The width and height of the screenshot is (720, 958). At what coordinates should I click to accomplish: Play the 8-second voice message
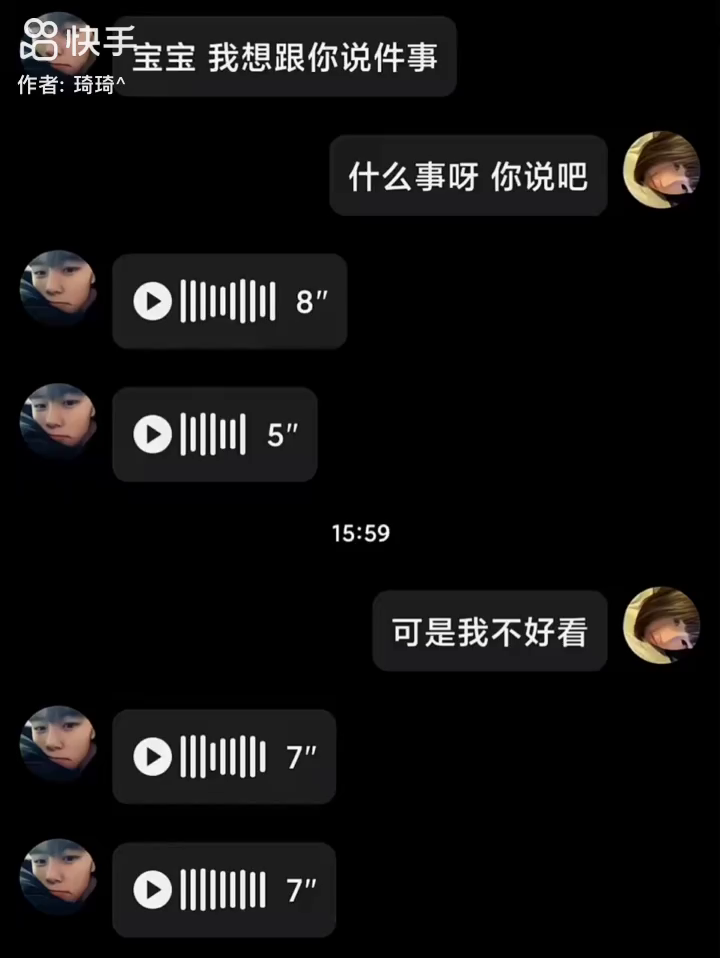click(x=153, y=301)
